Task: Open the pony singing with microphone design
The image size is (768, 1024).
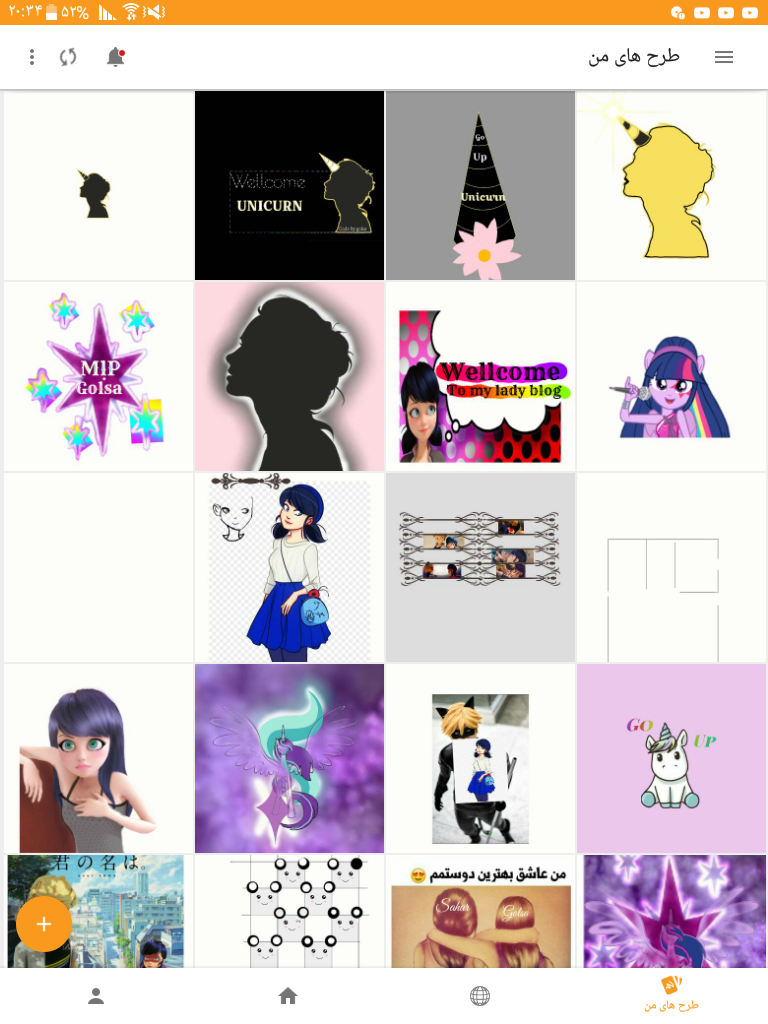Action: pos(671,377)
